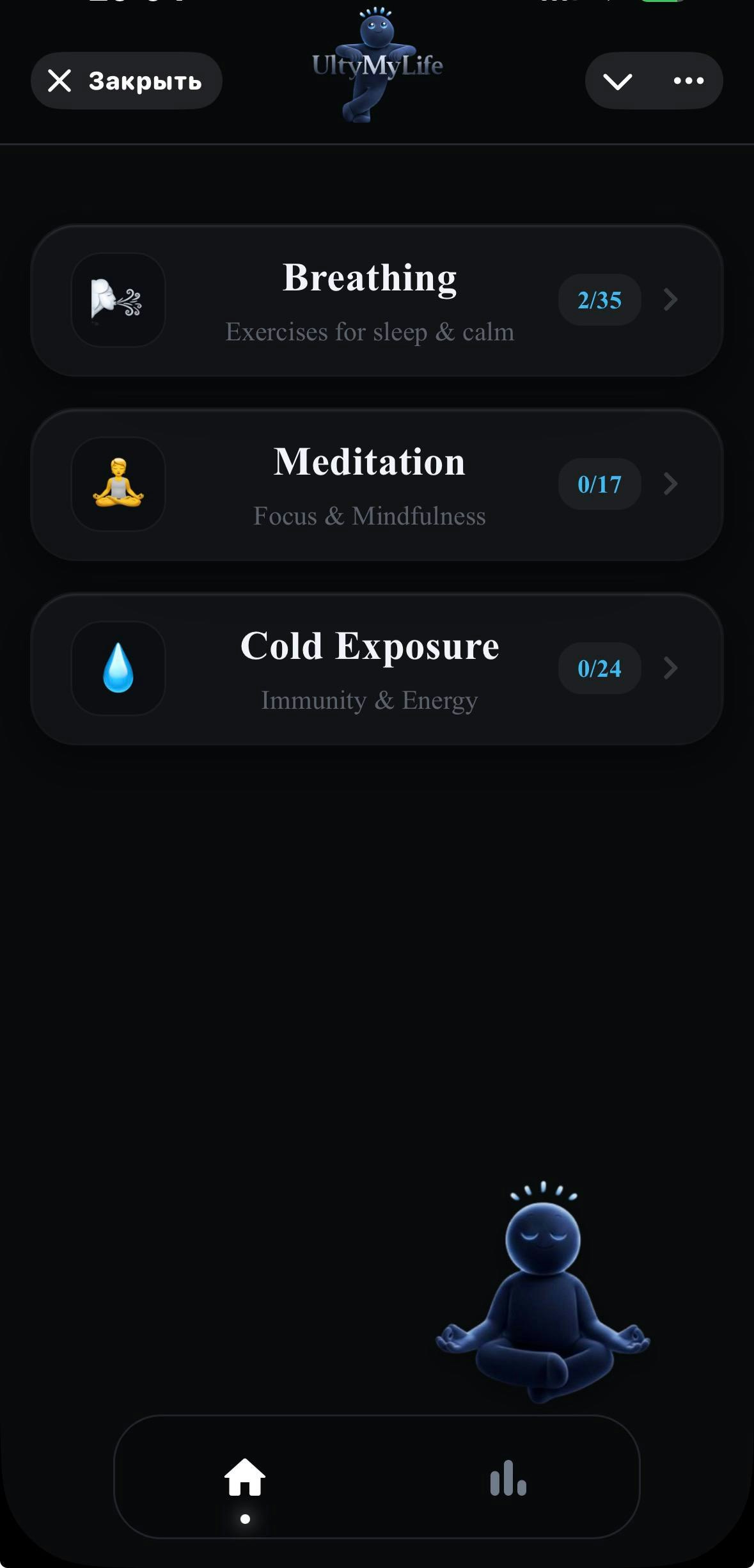The width and height of the screenshot is (754, 1568).
Task: Tap the 0/24 Cold Exposure progress badge
Action: [x=599, y=668]
